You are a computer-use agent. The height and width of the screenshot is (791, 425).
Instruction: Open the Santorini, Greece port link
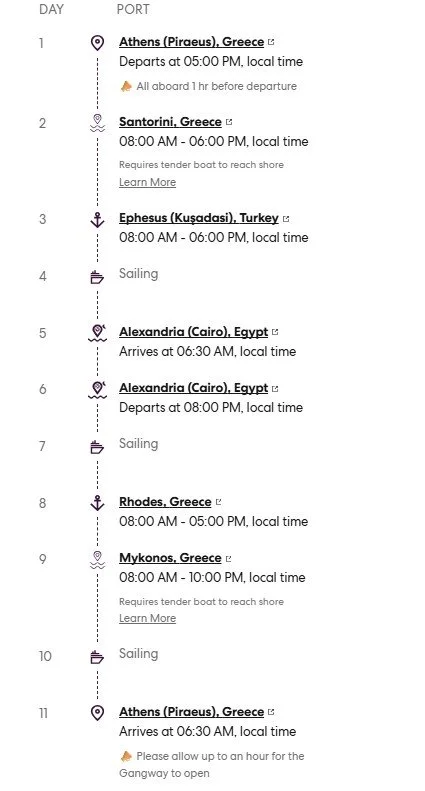[x=171, y=122]
